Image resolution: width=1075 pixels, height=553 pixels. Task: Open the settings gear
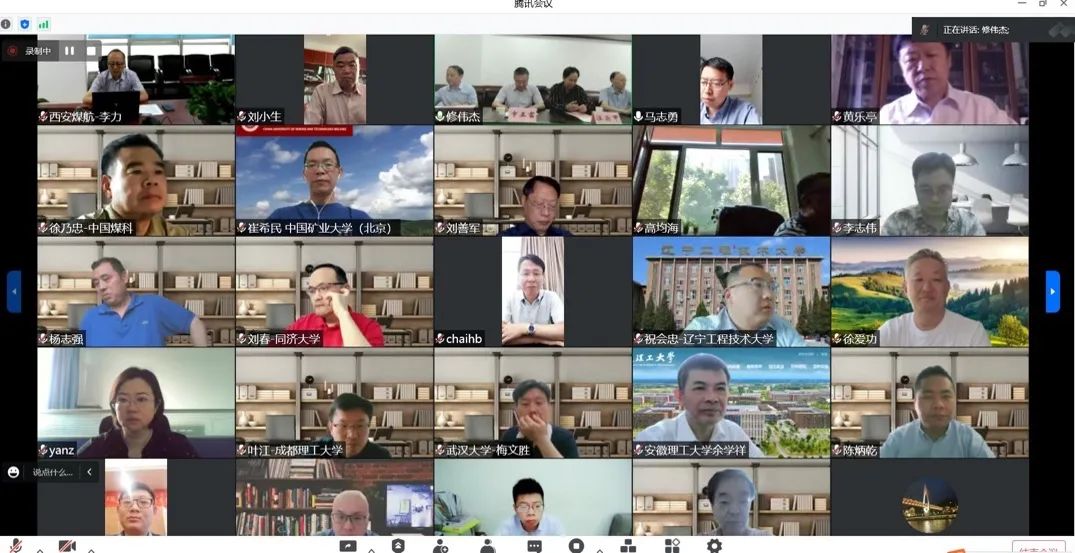click(714, 546)
